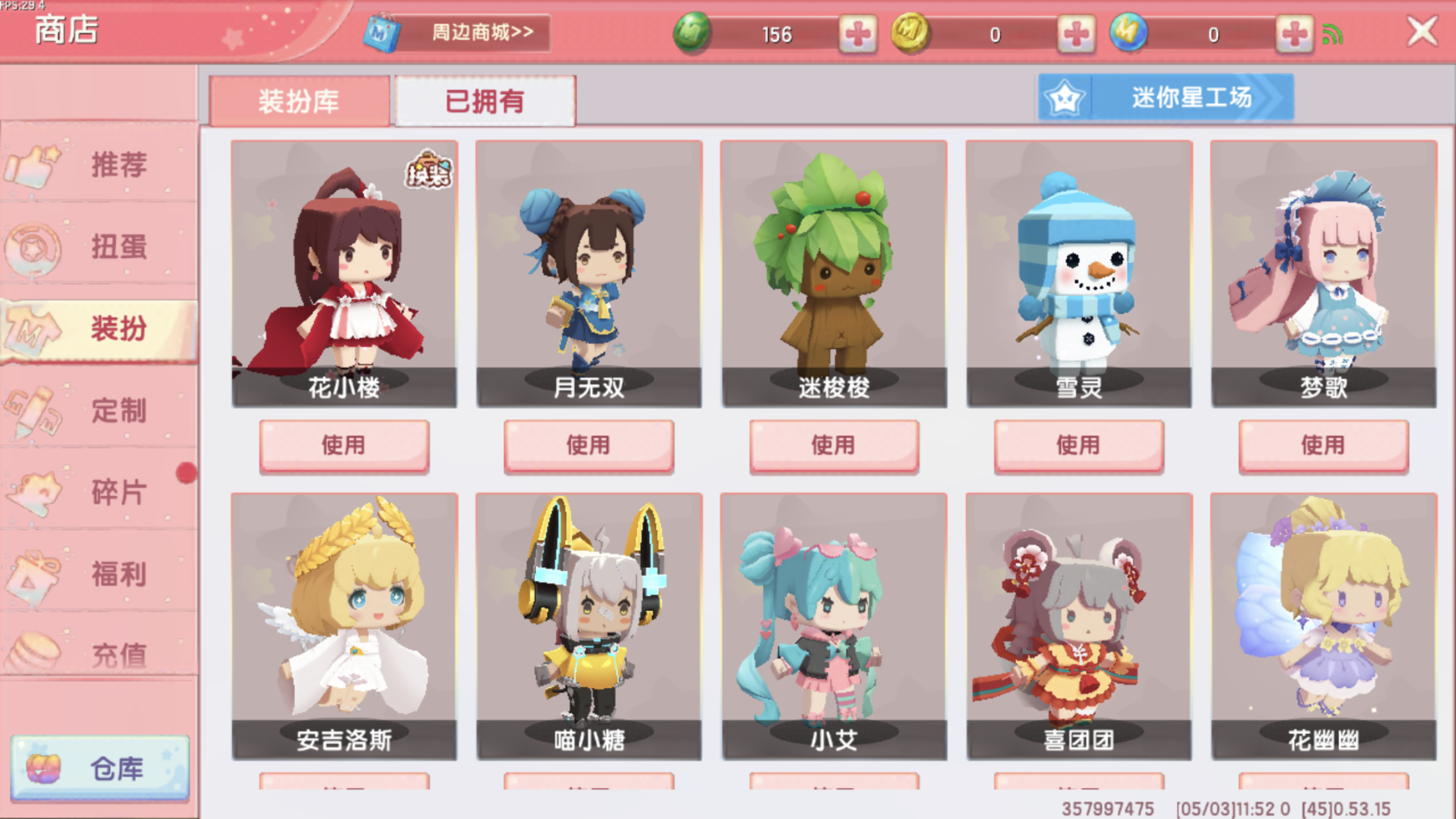This screenshot has height=819, width=1456.
Task: Open the 定制 section
Action: 99,410
